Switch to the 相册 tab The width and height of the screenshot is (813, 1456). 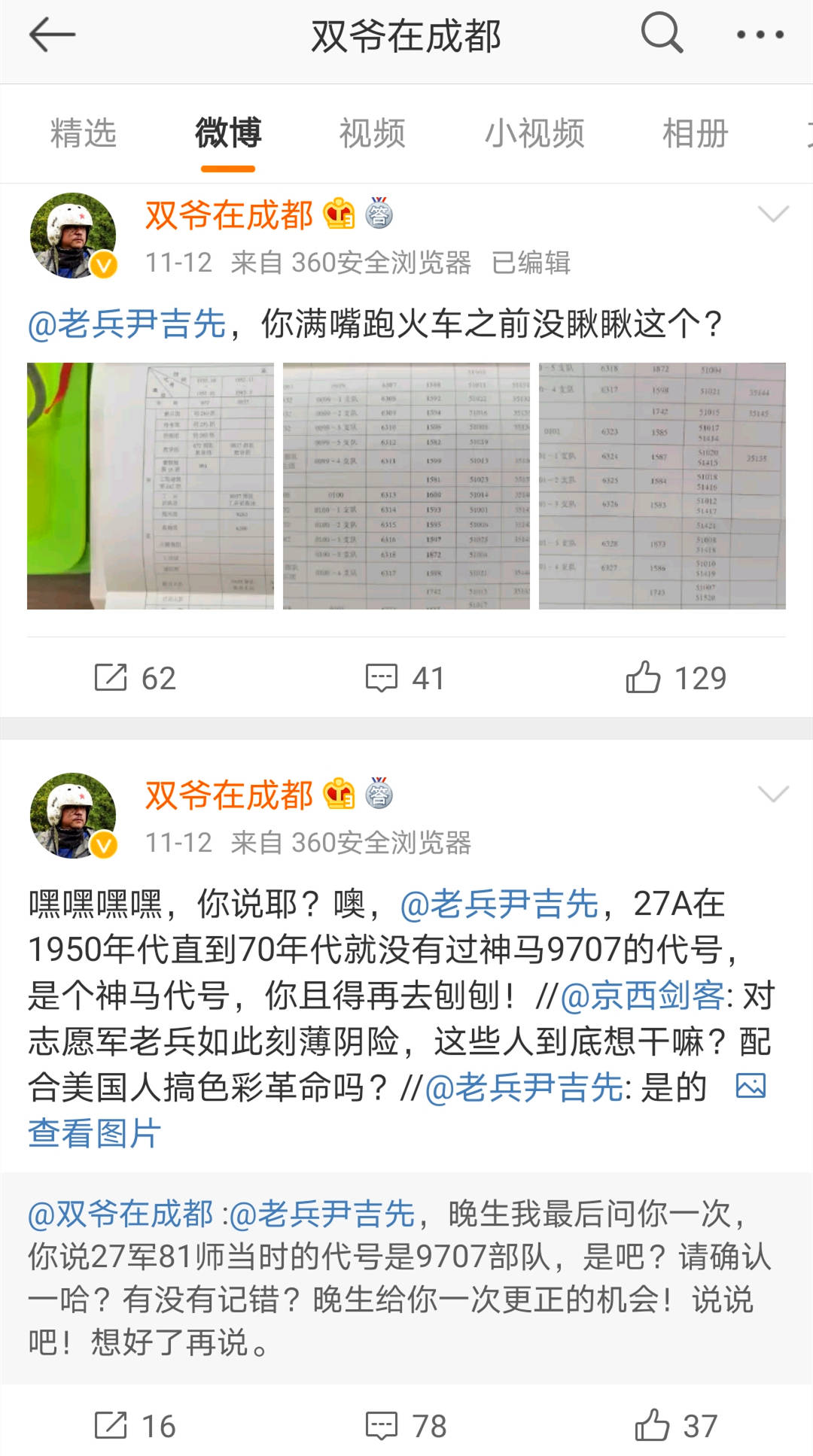[695, 133]
